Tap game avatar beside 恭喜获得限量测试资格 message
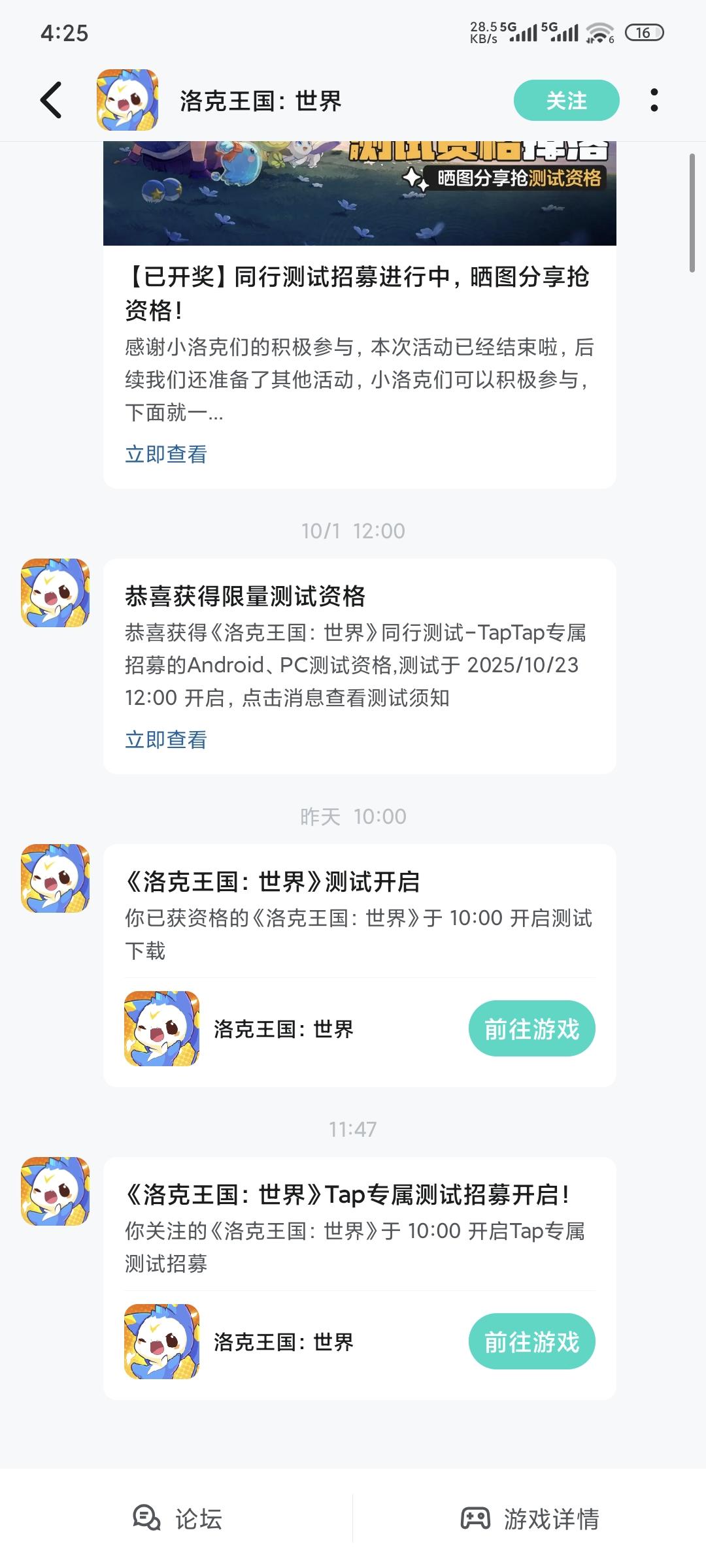 (54, 593)
